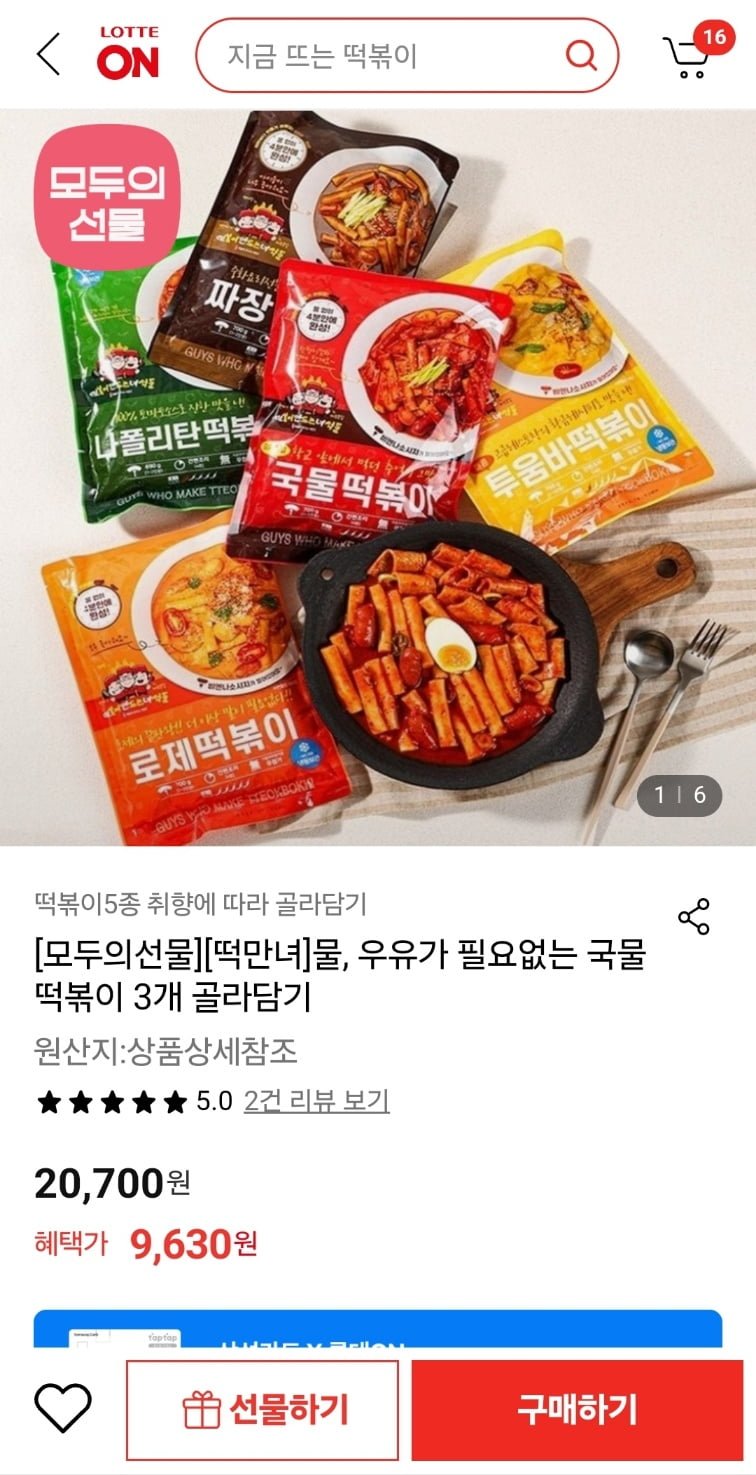This screenshot has height=1475, width=756.
Task: Open the 2건 리뷰 보기 link
Action: pos(316,1101)
